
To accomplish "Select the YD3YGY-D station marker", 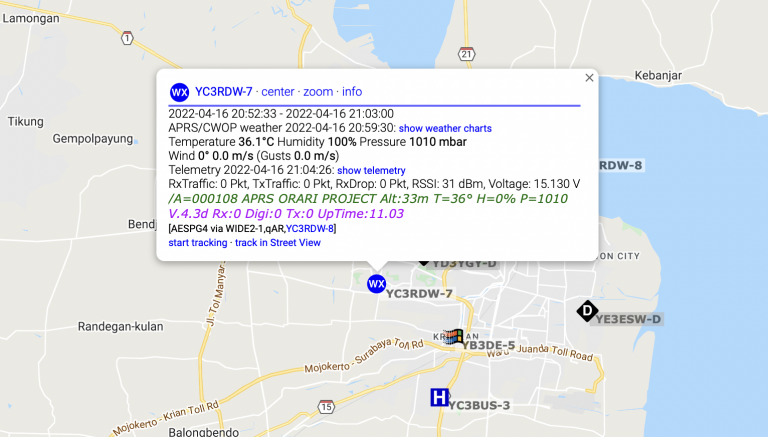I will tap(424, 260).
